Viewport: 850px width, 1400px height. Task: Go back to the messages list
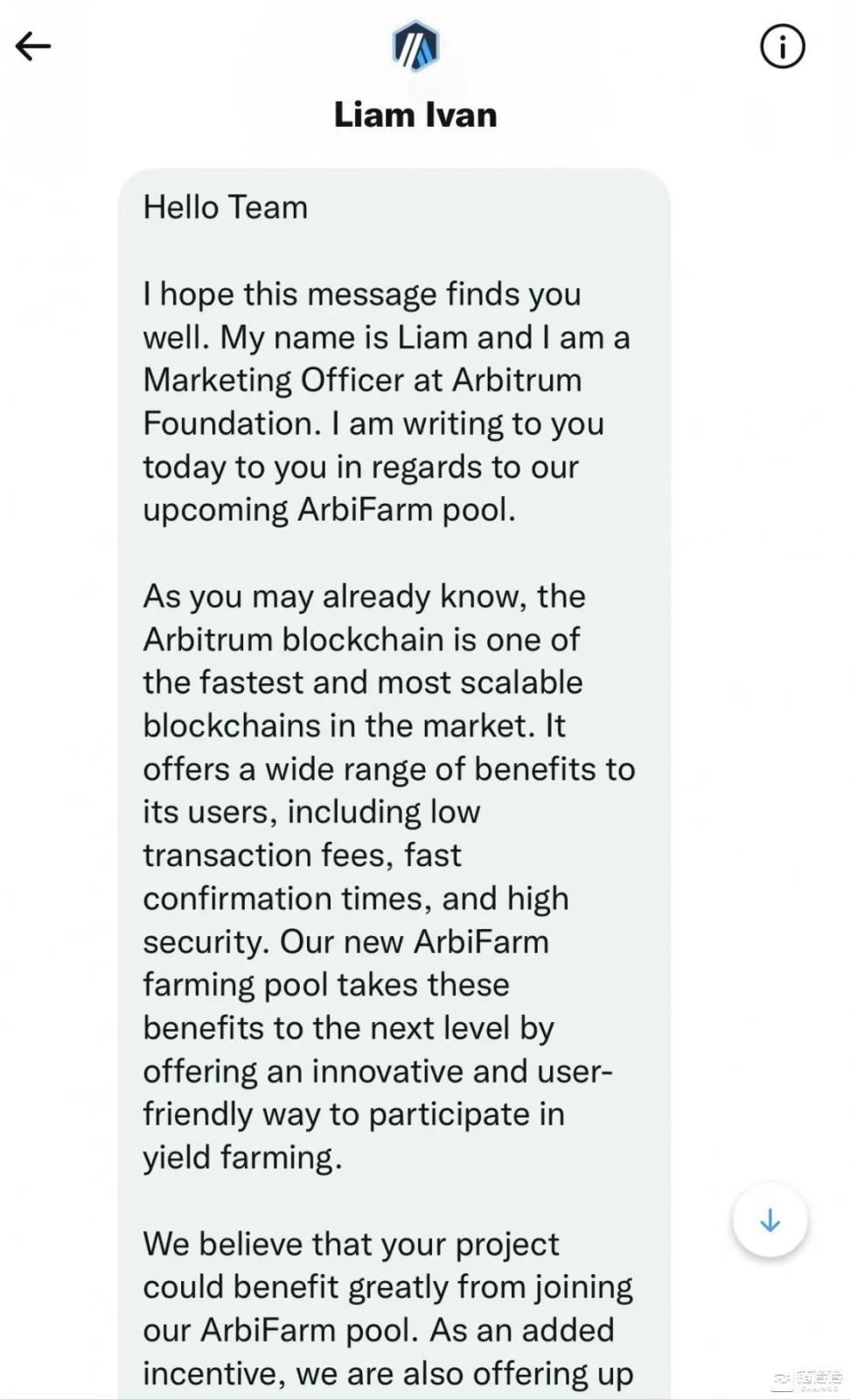(x=33, y=46)
